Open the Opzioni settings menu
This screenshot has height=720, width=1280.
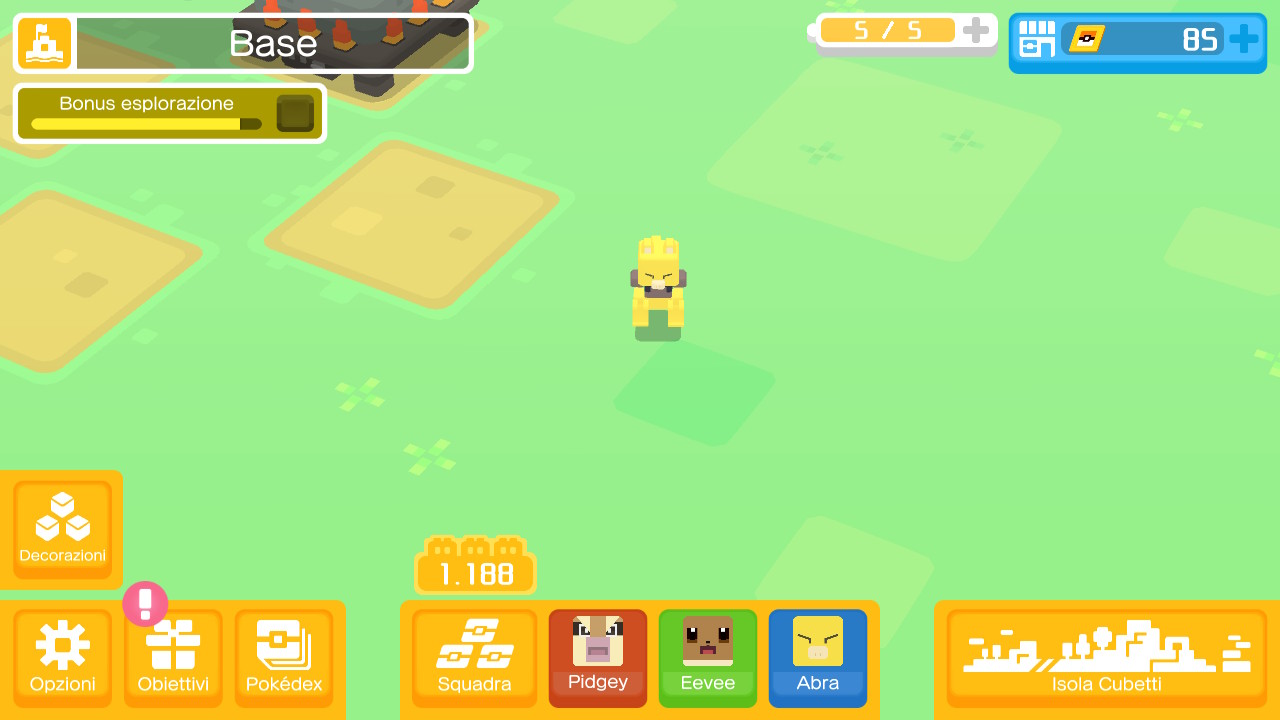click(62, 658)
